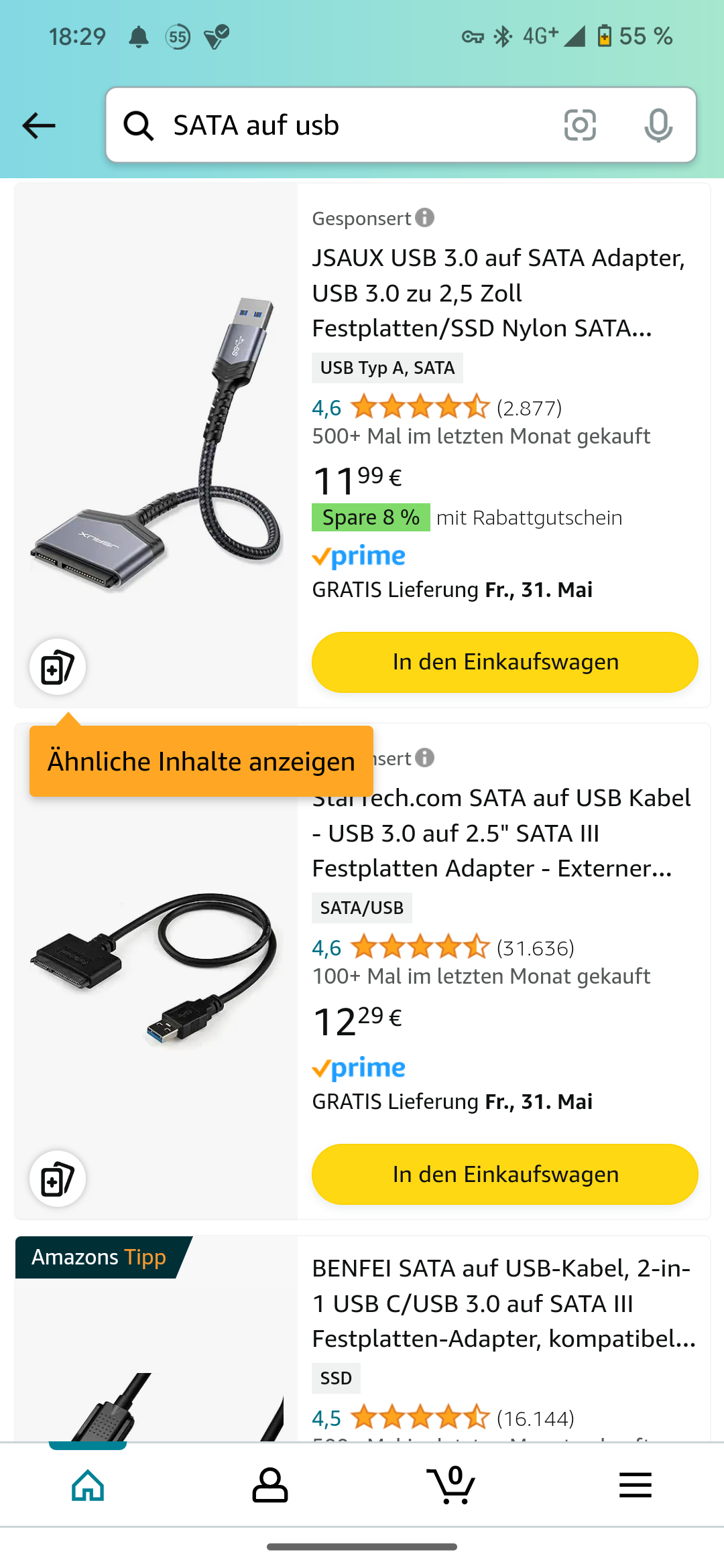This screenshot has height=1568, width=724.
Task: Open the shopping cart from the bottom bar
Action: coord(452,1485)
